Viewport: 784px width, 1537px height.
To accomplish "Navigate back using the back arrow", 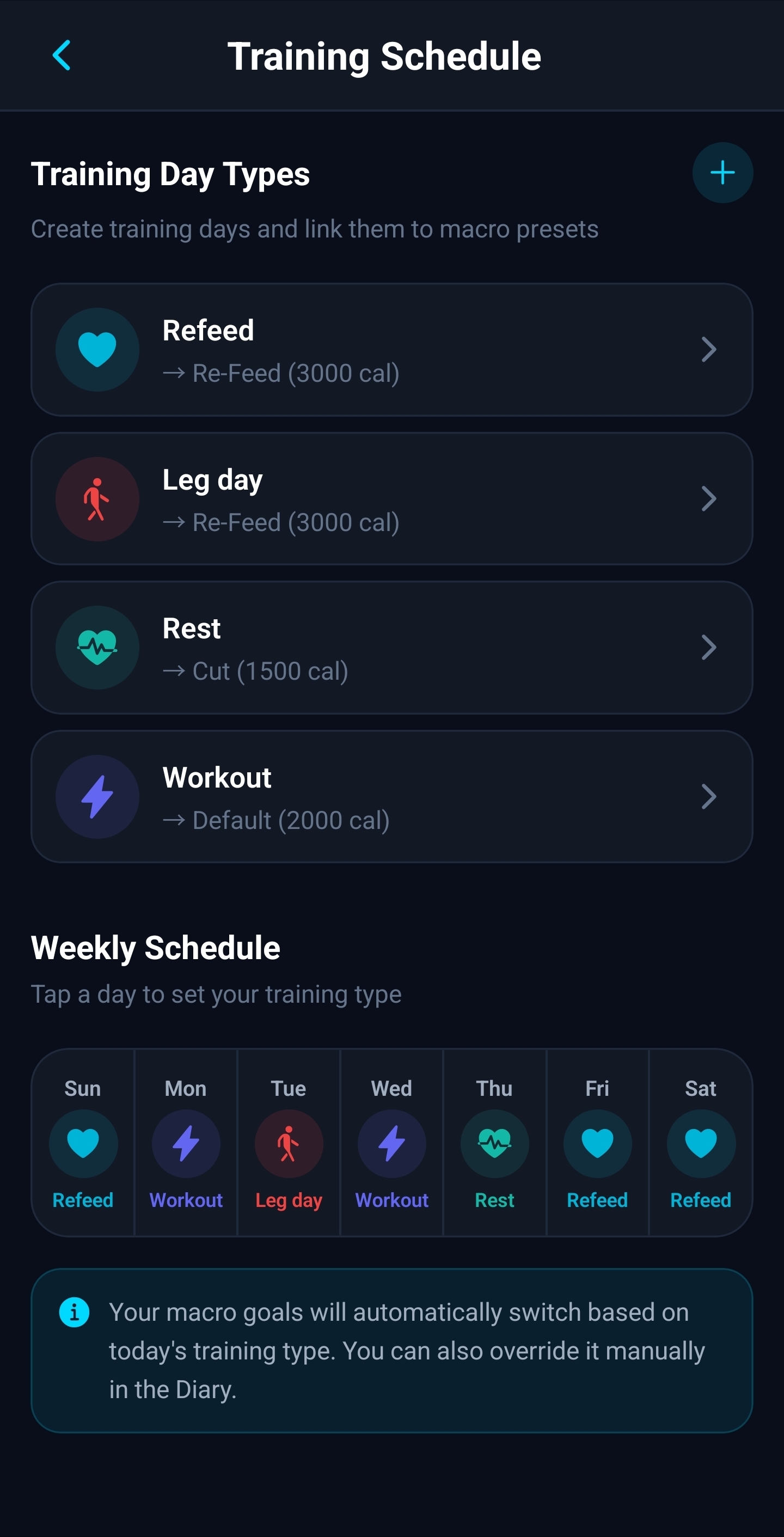I will (x=62, y=56).
